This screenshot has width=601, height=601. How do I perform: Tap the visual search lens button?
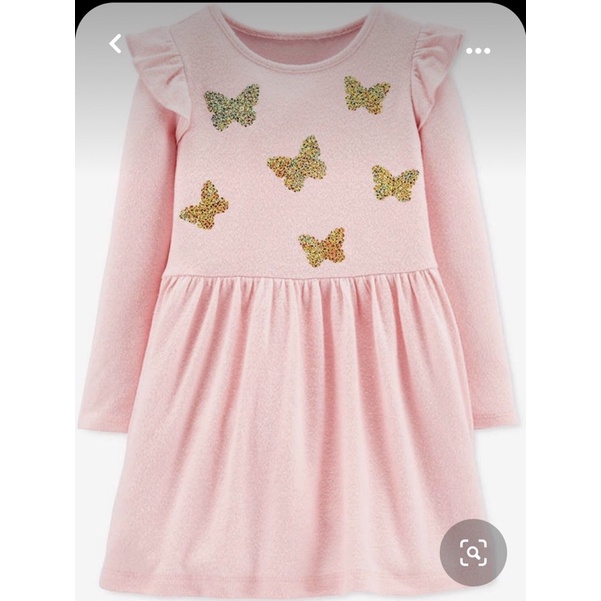473,552
